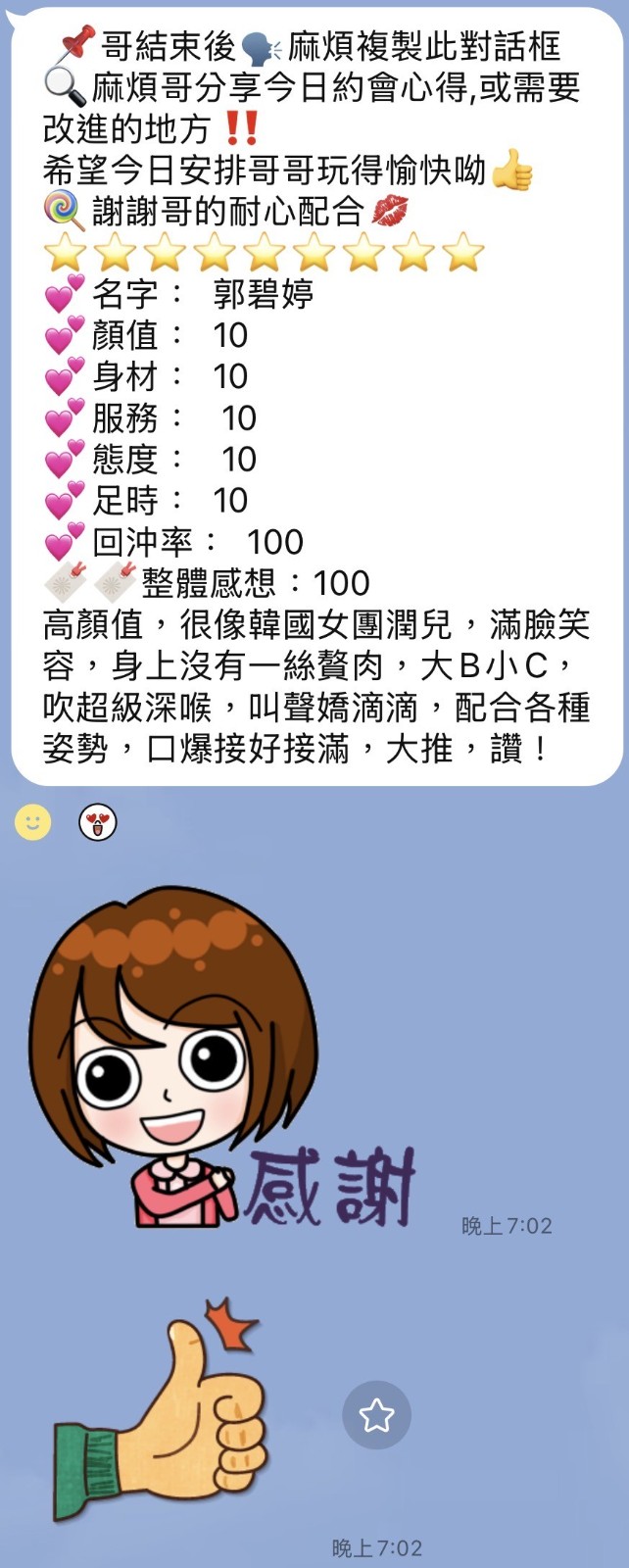View the heart-eyes reaction on the message
Screen dimensions: 629x1568
coord(97,823)
